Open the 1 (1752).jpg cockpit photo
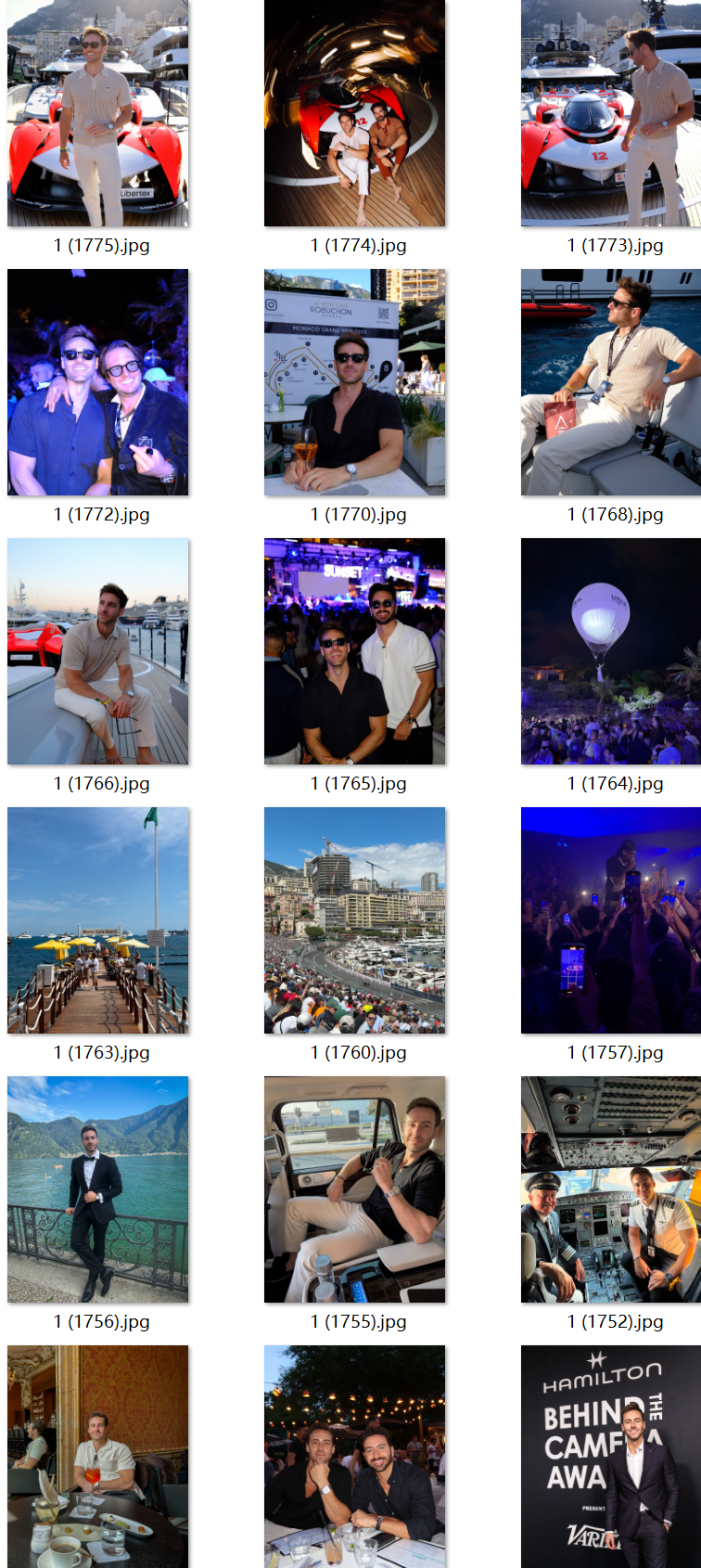Image resolution: width=701 pixels, height=1568 pixels. [610, 1189]
